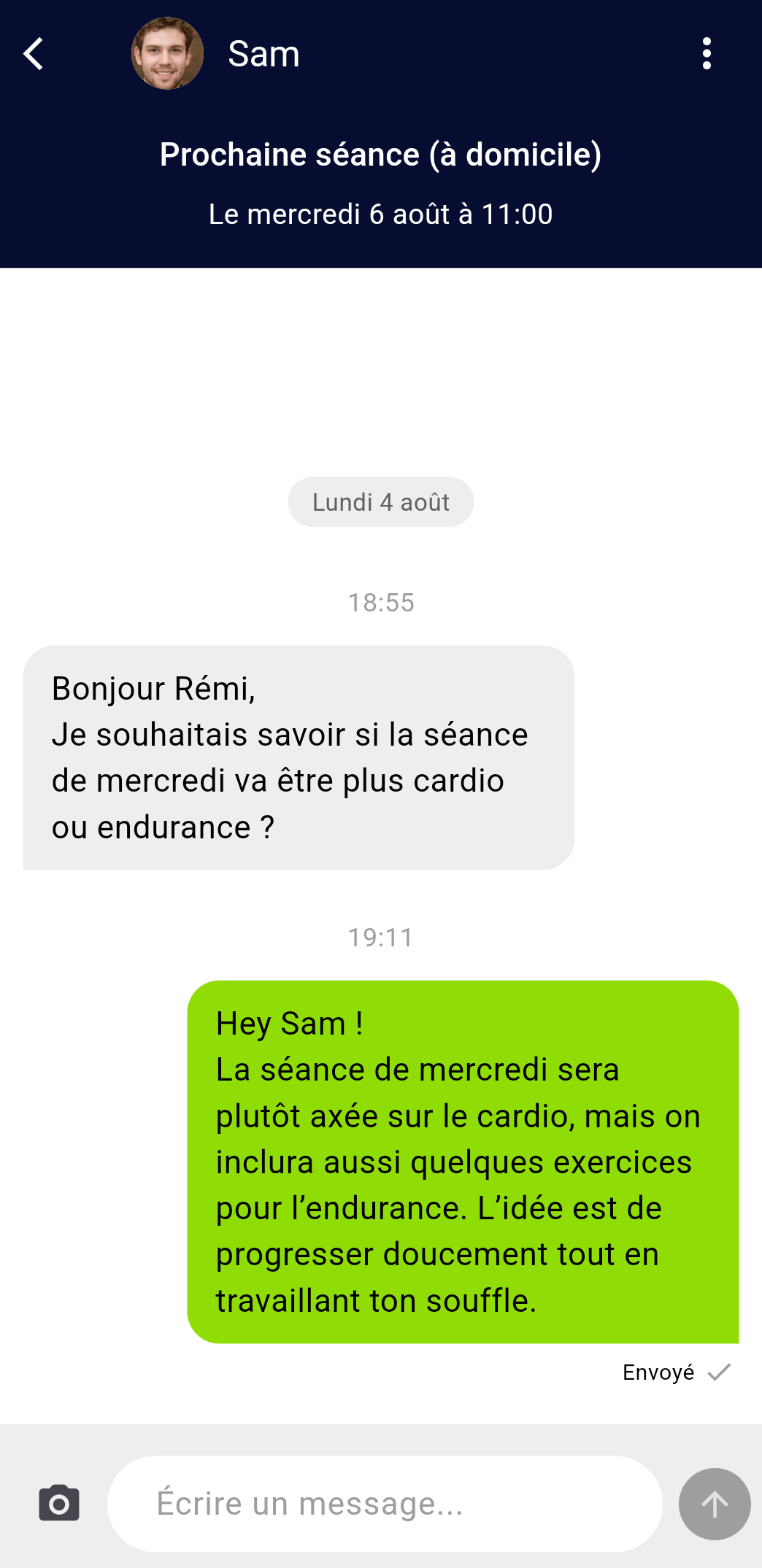762x1568 pixels.
Task: Tap the mercredi 6 août à 11:00 date
Action: coord(380,214)
